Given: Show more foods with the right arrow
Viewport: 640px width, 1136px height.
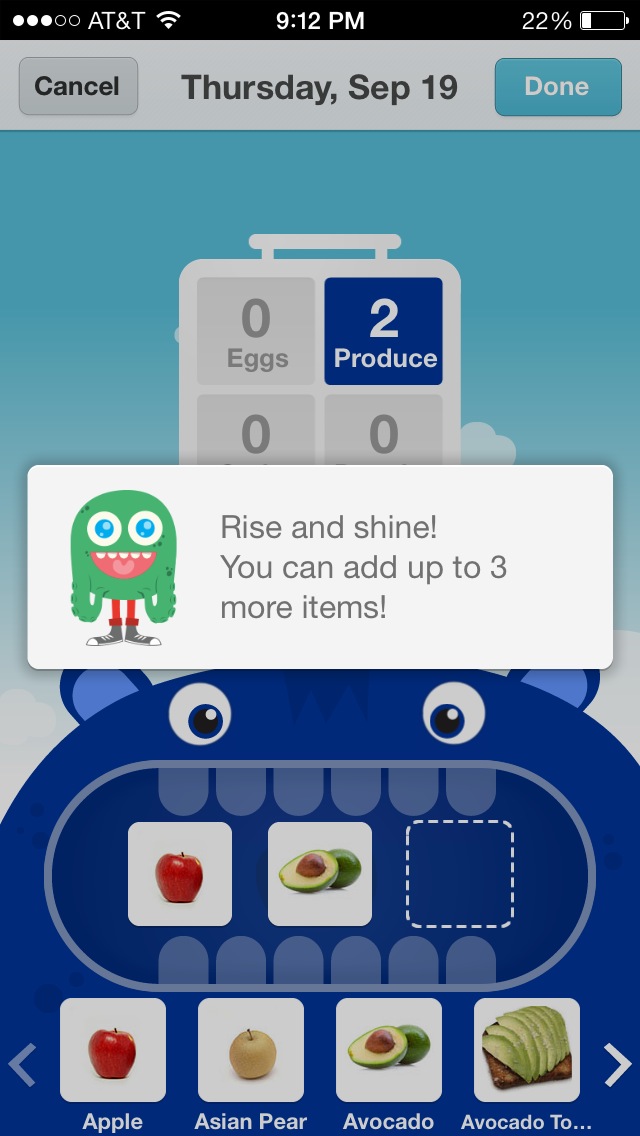Looking at the screenshot, I should point(618,1064).
